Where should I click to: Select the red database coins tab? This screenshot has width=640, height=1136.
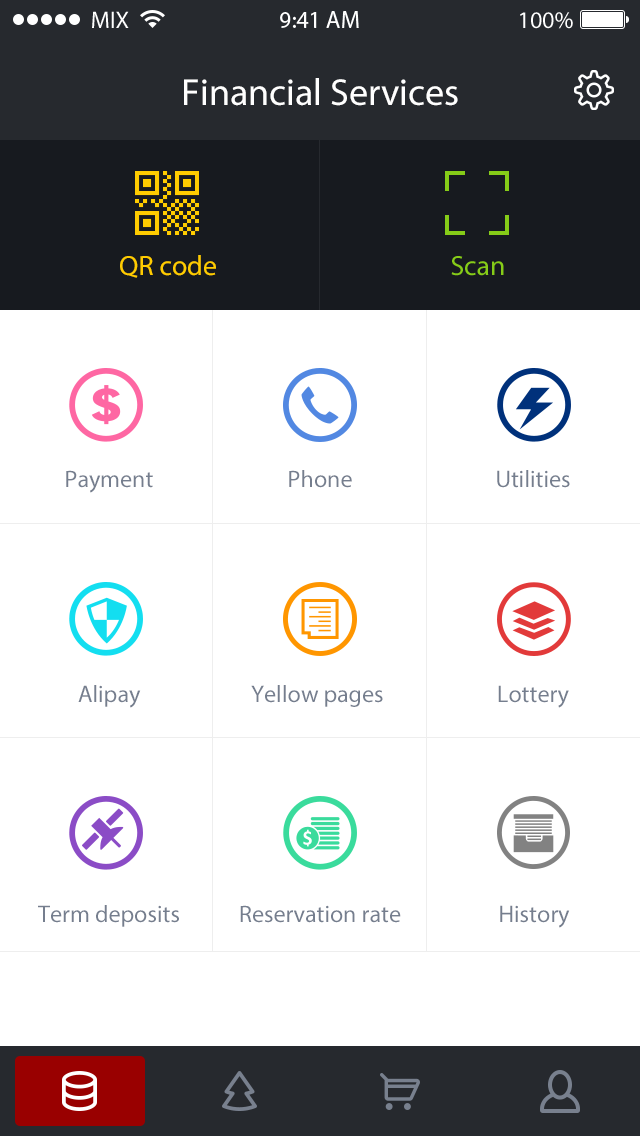coord(80,1090)
